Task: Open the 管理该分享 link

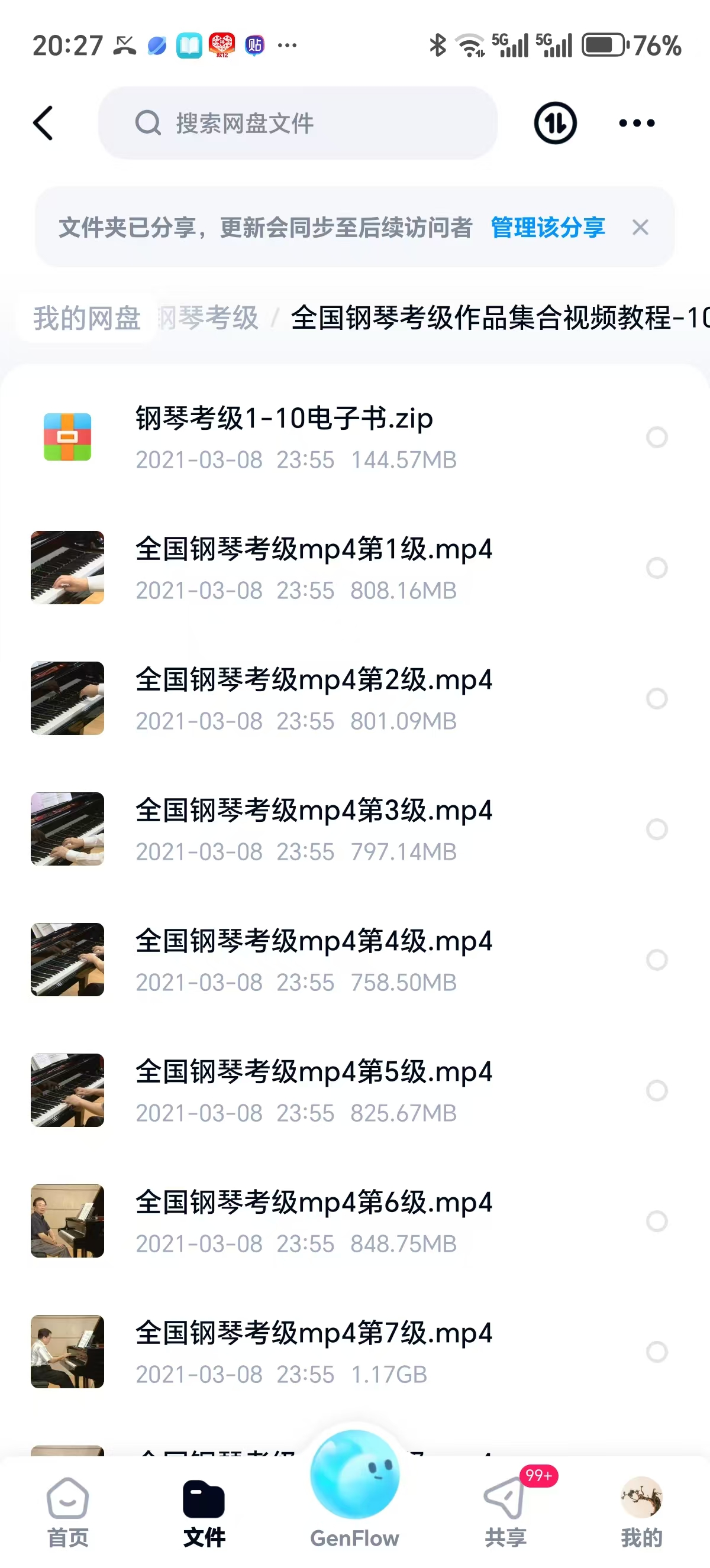Action: 547,228
